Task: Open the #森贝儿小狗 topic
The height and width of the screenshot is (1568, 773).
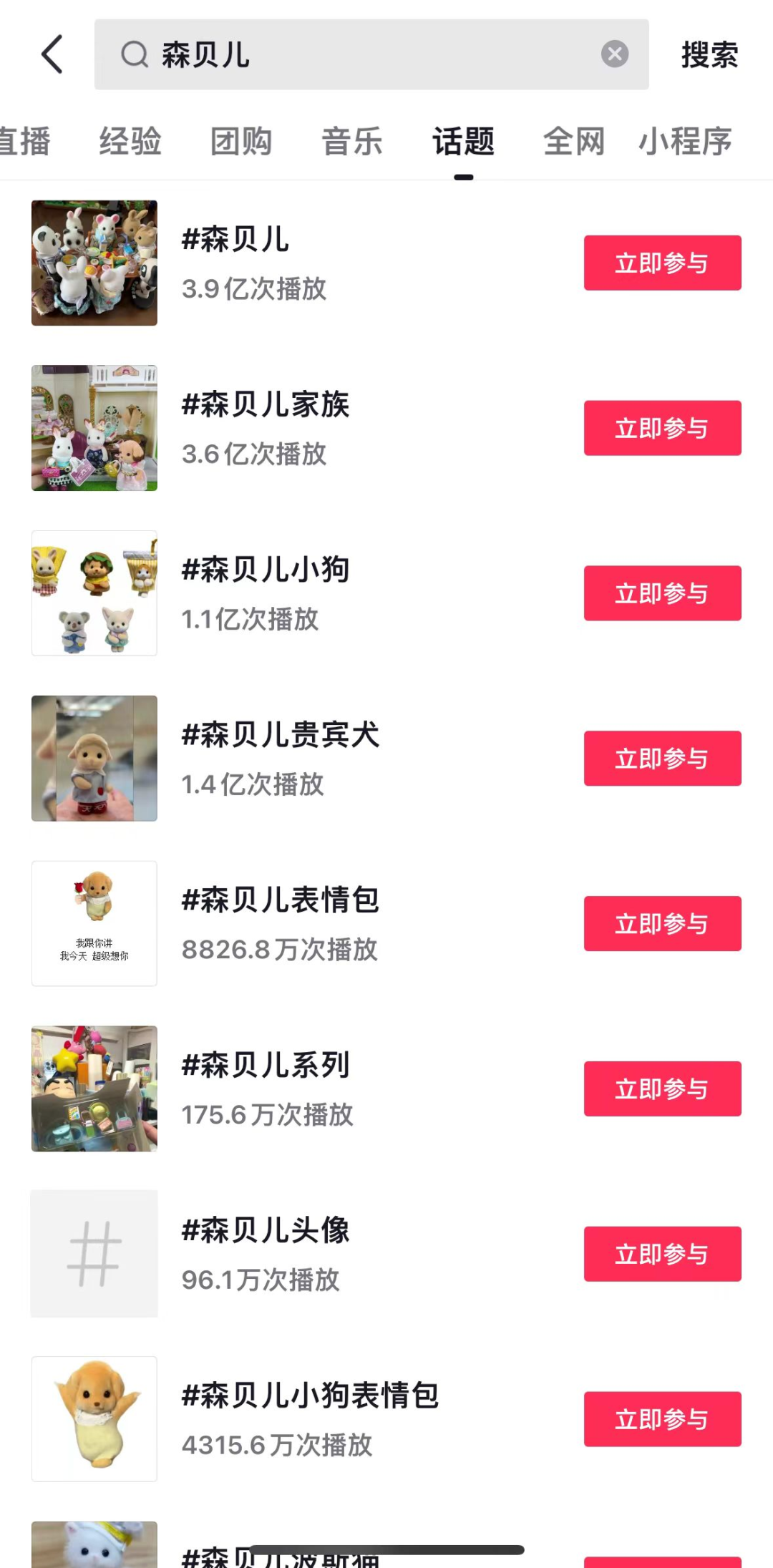Action: [266, 570]
